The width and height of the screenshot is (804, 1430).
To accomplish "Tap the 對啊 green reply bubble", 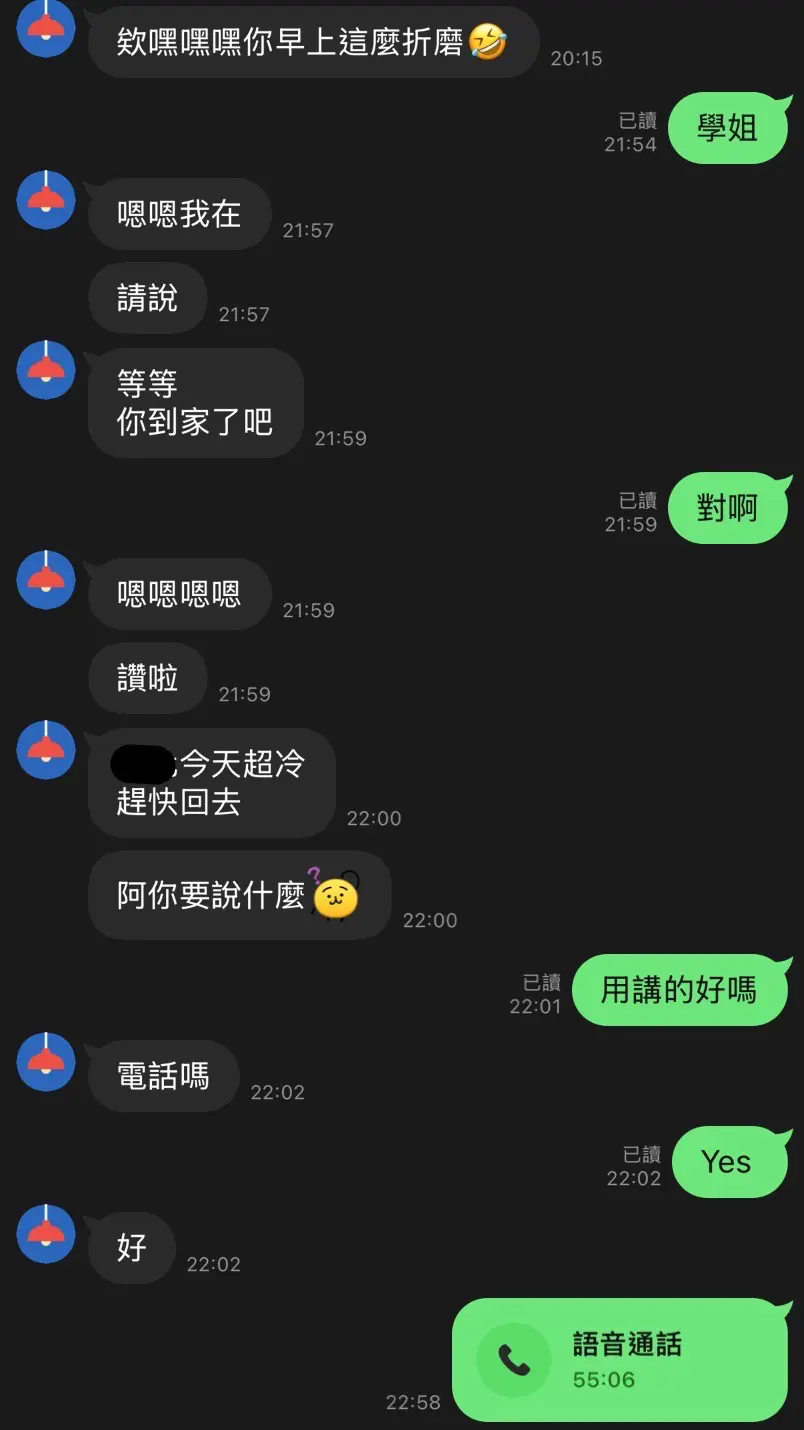I will click(x=729, y=508).
